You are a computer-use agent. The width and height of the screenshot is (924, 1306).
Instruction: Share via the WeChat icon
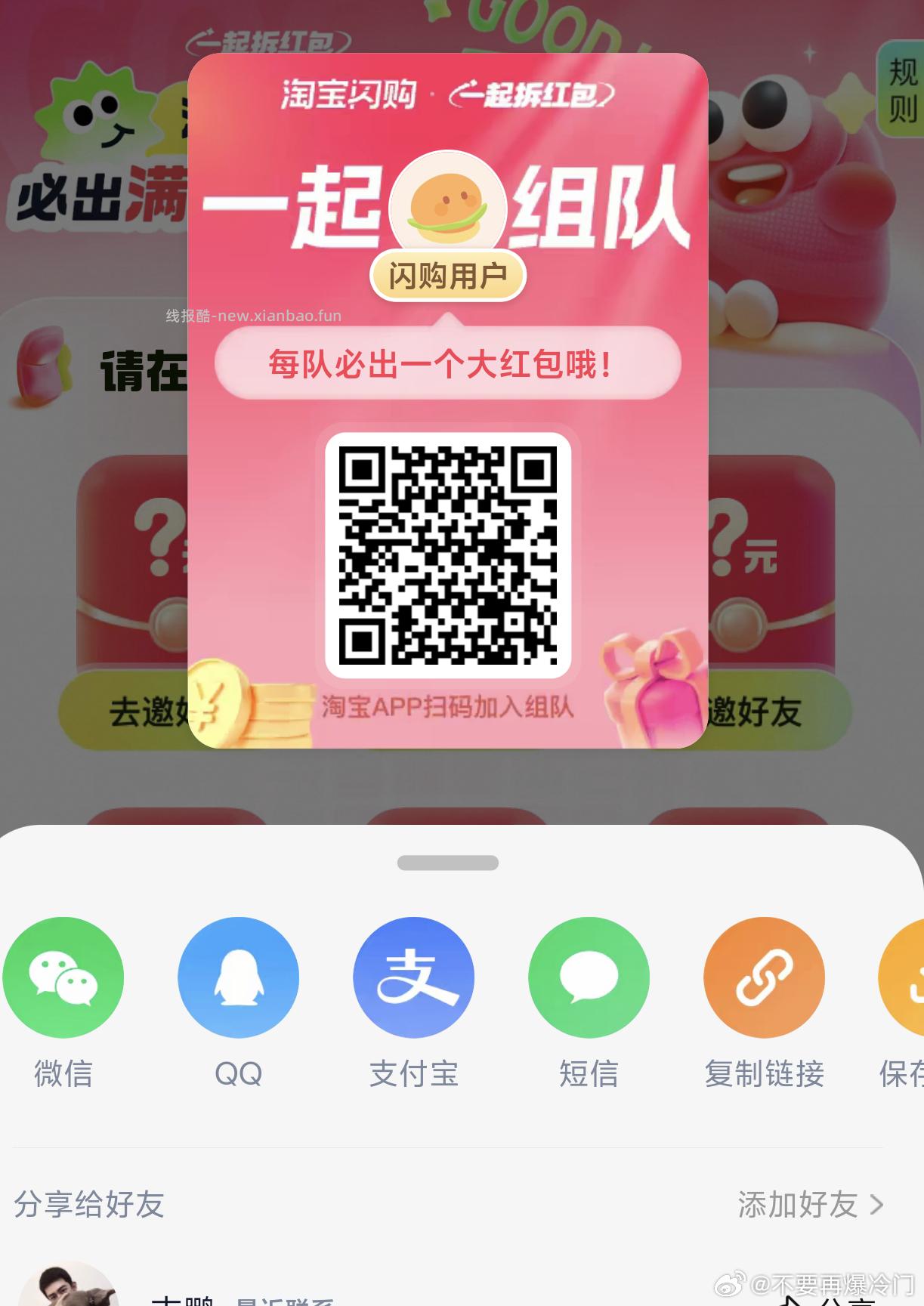click(x=63, y=977)
